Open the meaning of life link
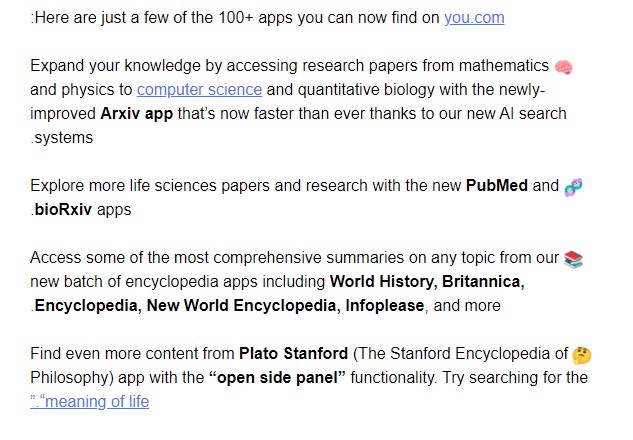 click(x=92, y=401)
